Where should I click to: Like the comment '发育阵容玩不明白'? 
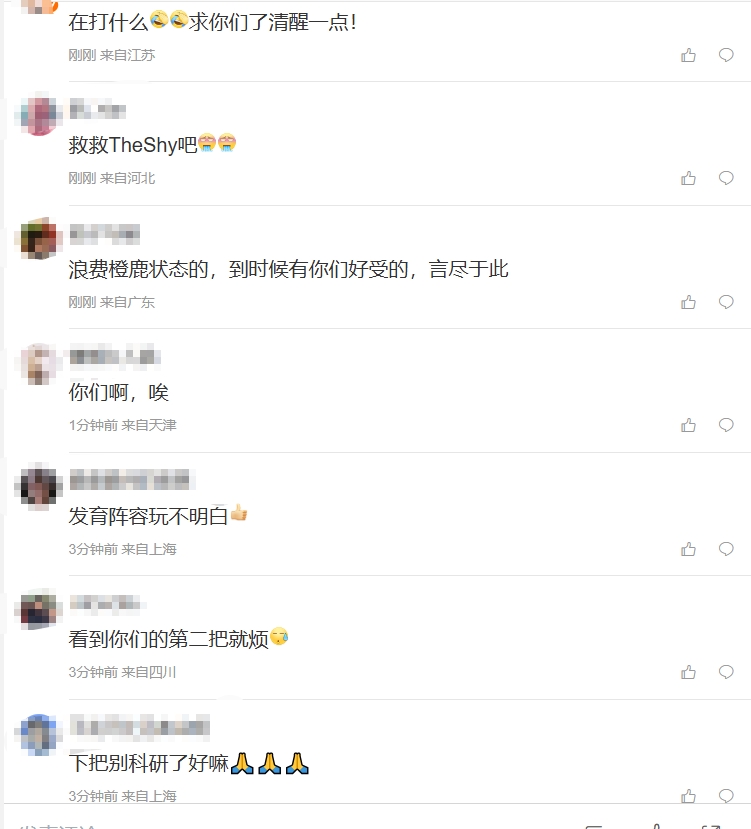688,549
